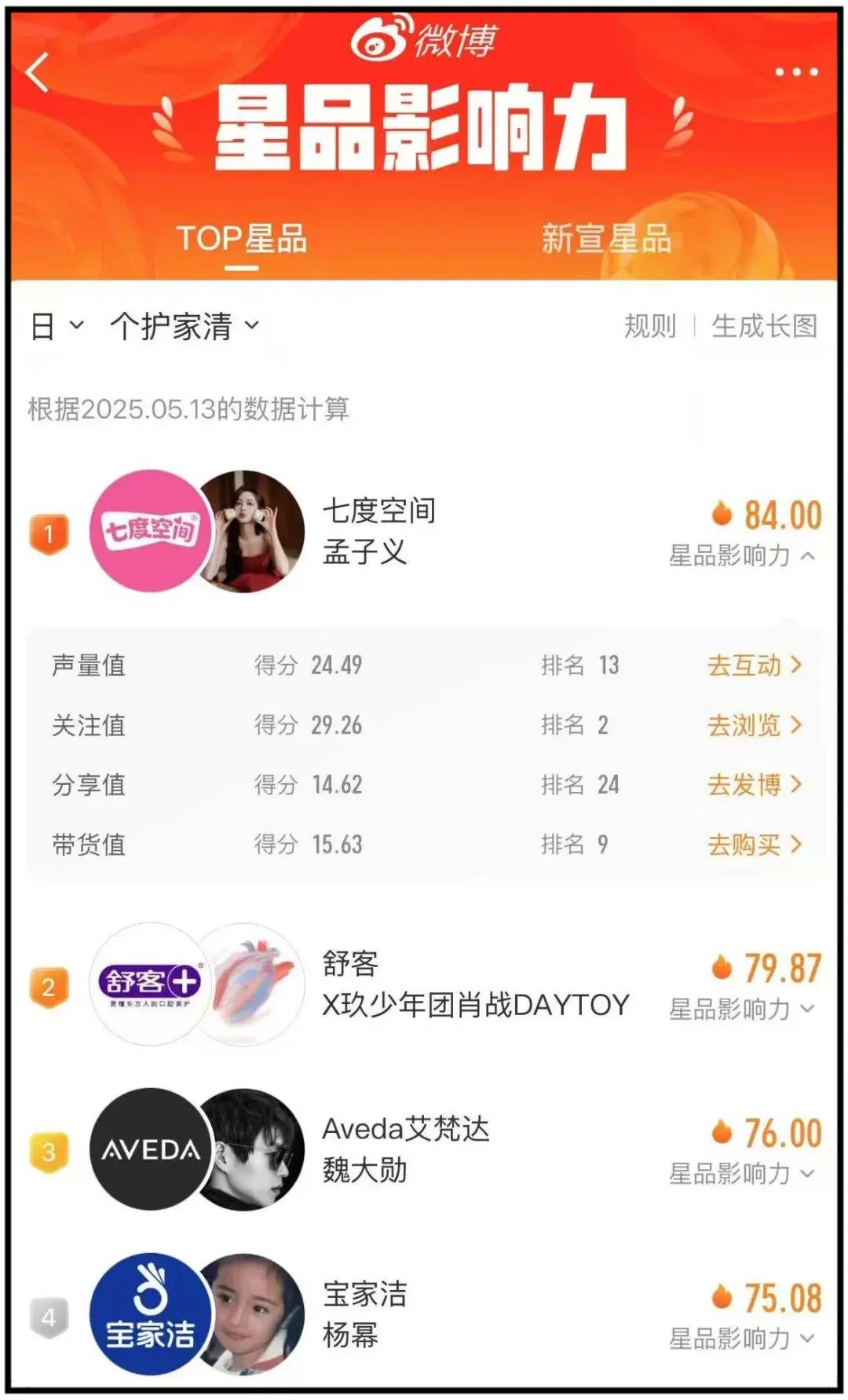The height and width of the screenshot is (1400, 848).
Task: Expand 星品影响力 for 舒客
Action: [x=742, y=1009]
